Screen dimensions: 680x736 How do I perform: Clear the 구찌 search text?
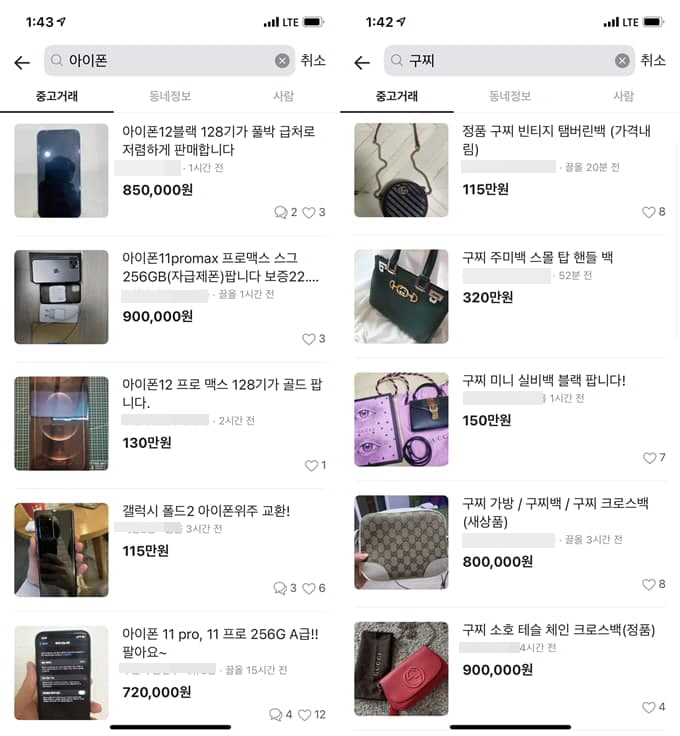point(622,61)
